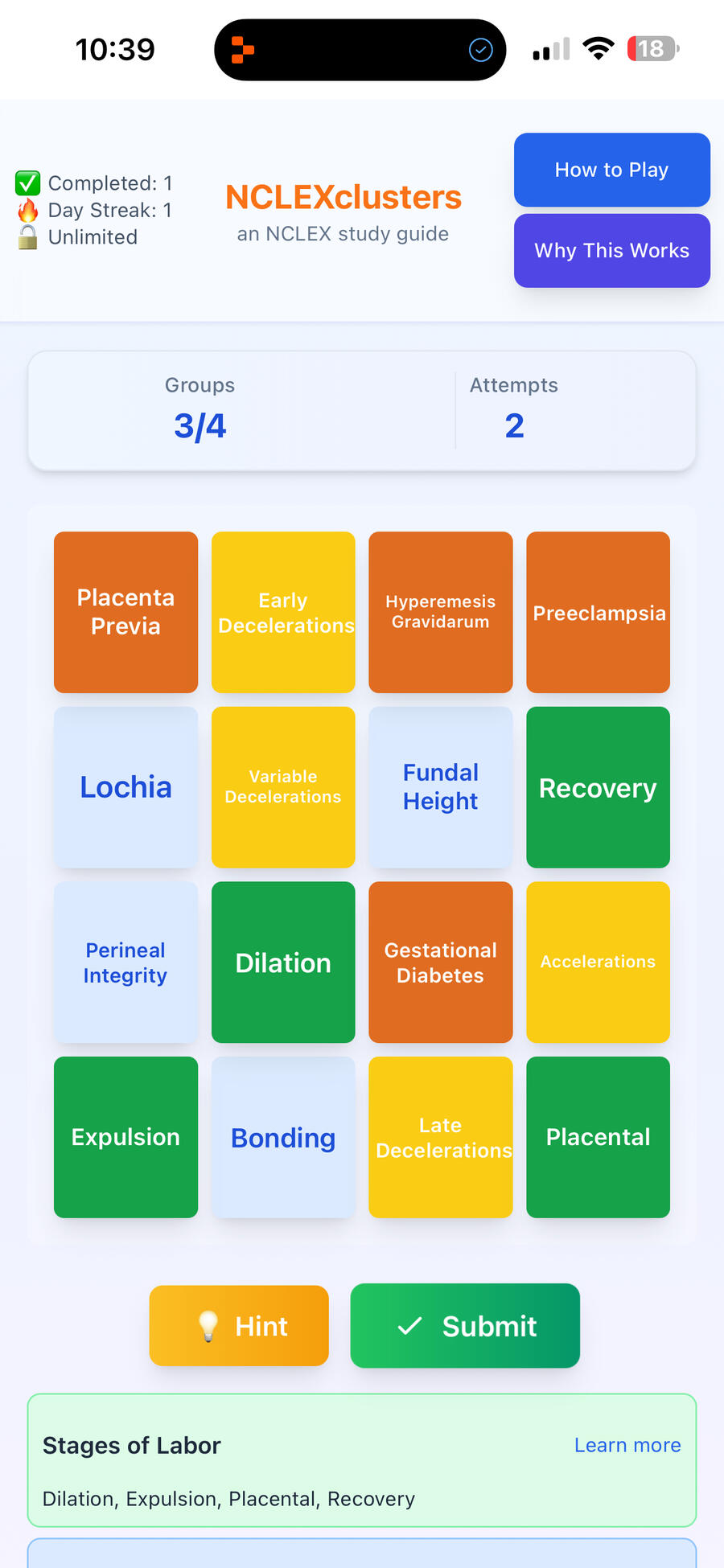Open the How to Play guide
The height and width of the screenshot is (1568, 724).
(611, 170)
